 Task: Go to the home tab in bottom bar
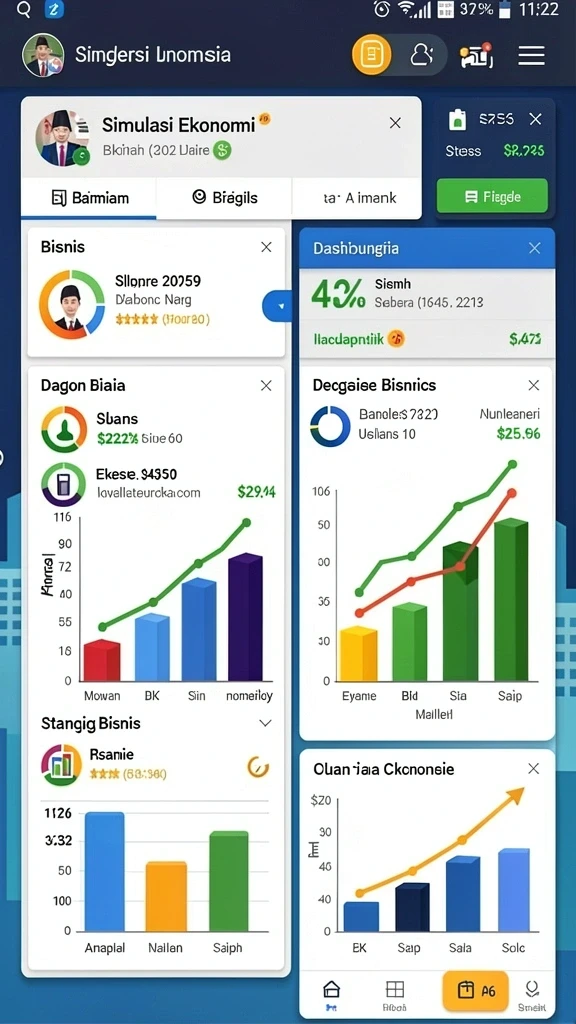click(332, 993)
